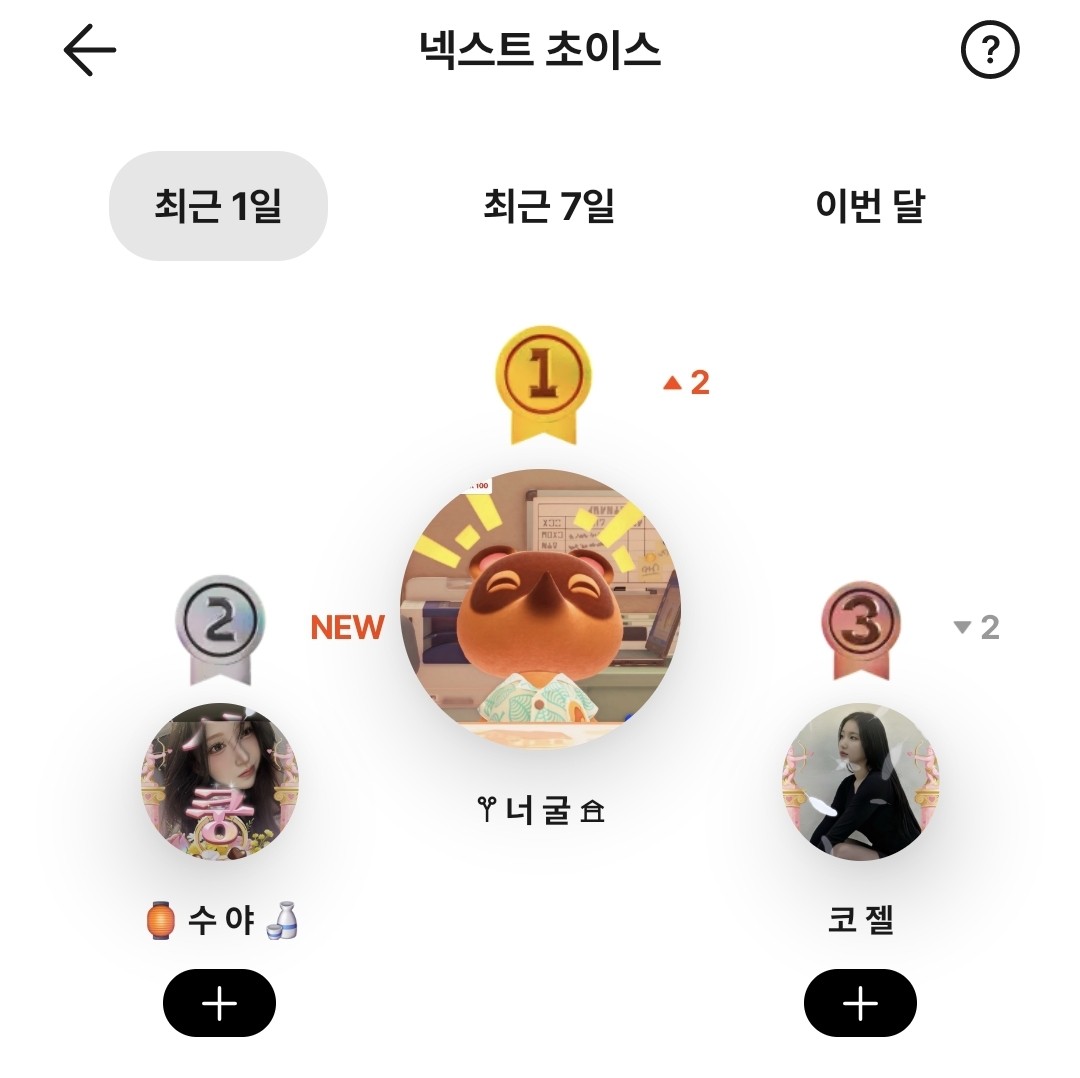Go back using the arrow icon

tap(90, 50)
